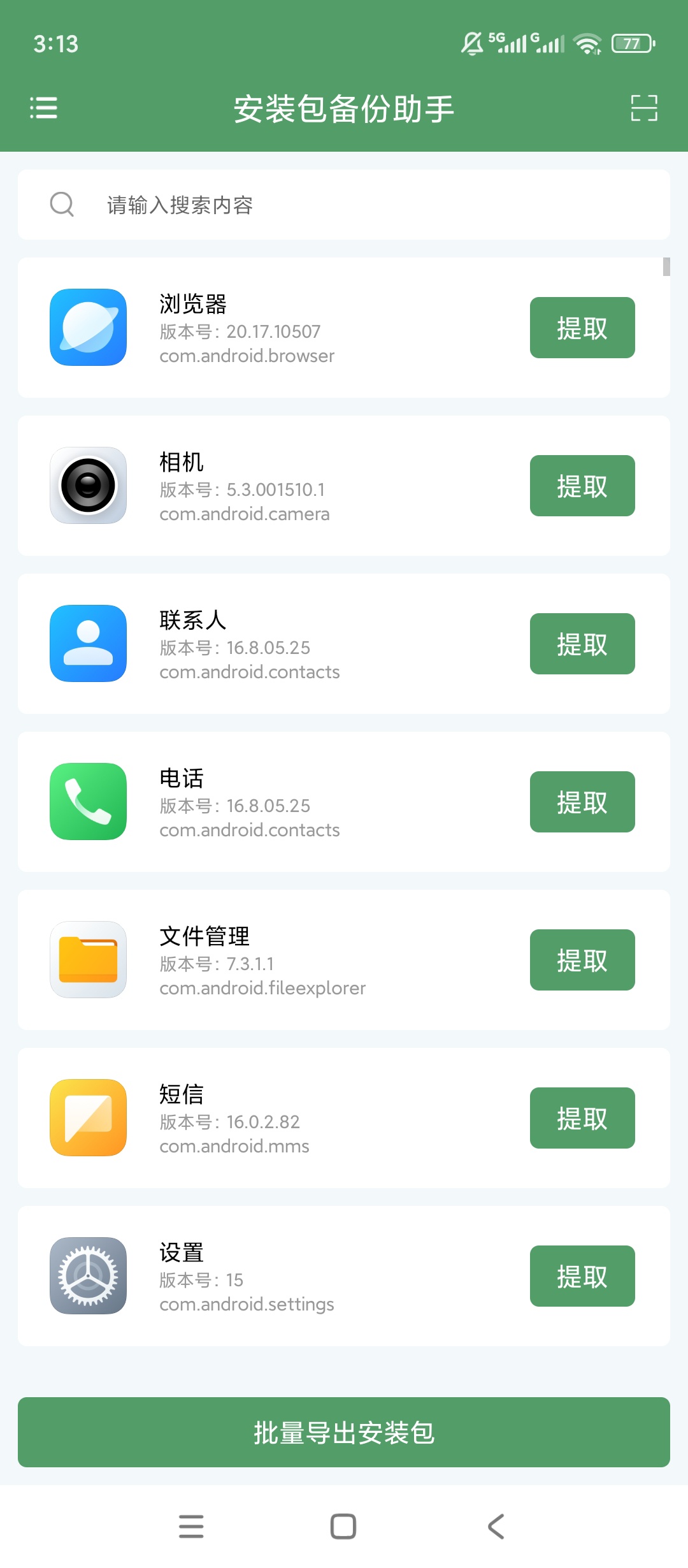Screen dimensions: 688x1568
Task: Extract the 设置 settings app package
Action: (x=582, y=1276)
